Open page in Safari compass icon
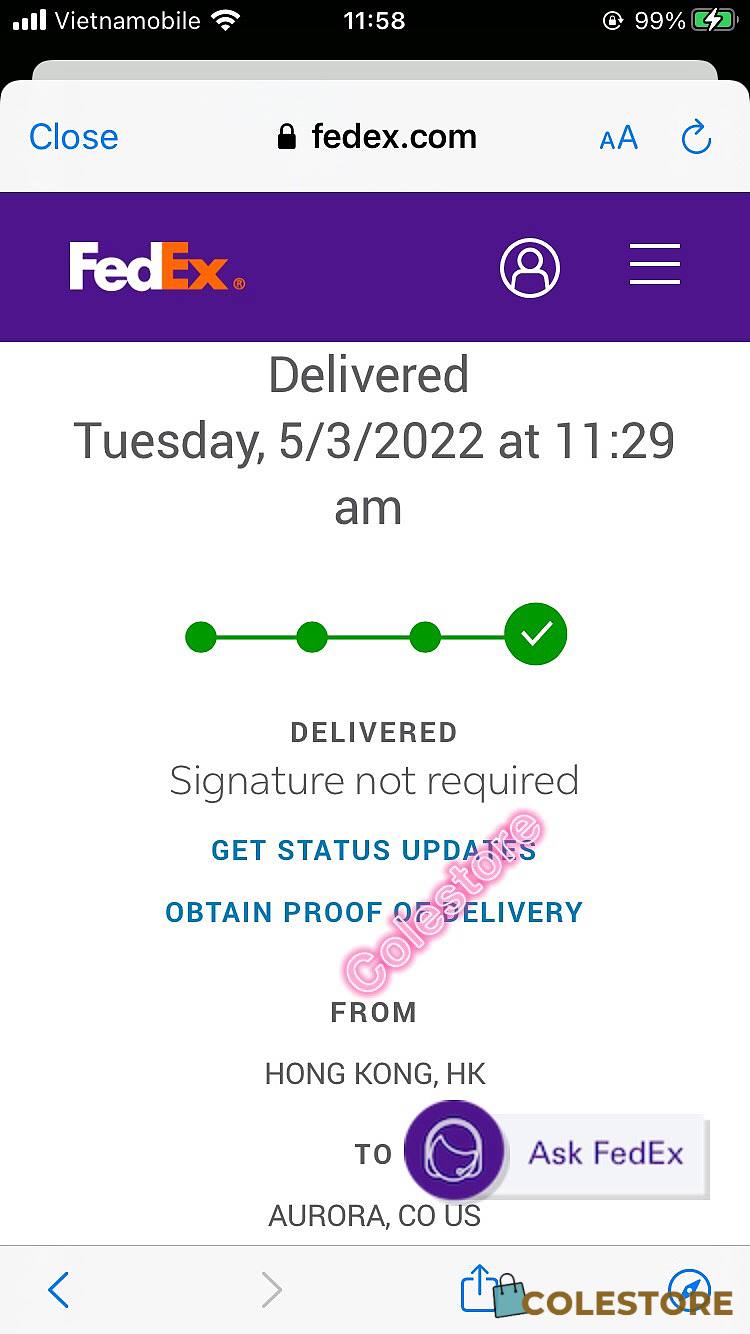The image size is (750, 1334). point(688,1289)
